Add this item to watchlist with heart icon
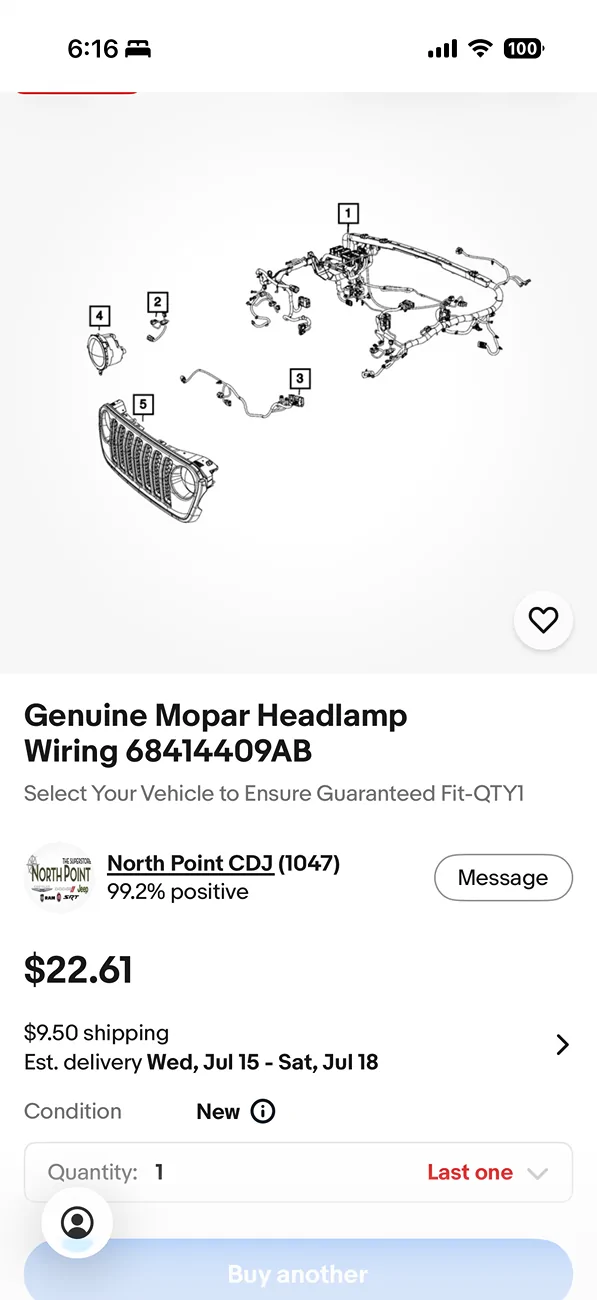The height and width of the screenshot is (1300, 597). pyautogui.click(x=543, y=621)
